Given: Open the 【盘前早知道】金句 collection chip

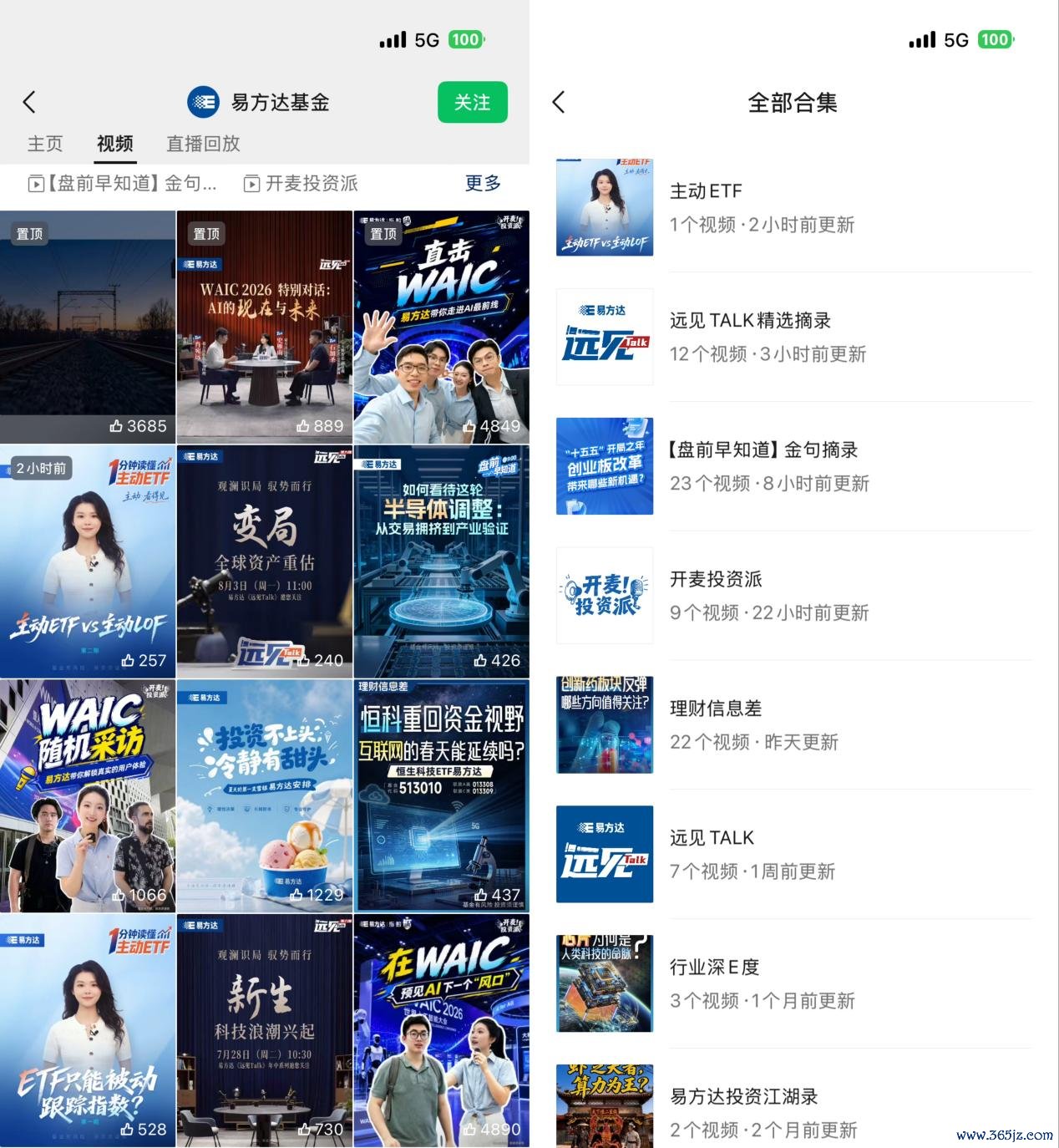Looking at the screenshot, I should 123,183.
